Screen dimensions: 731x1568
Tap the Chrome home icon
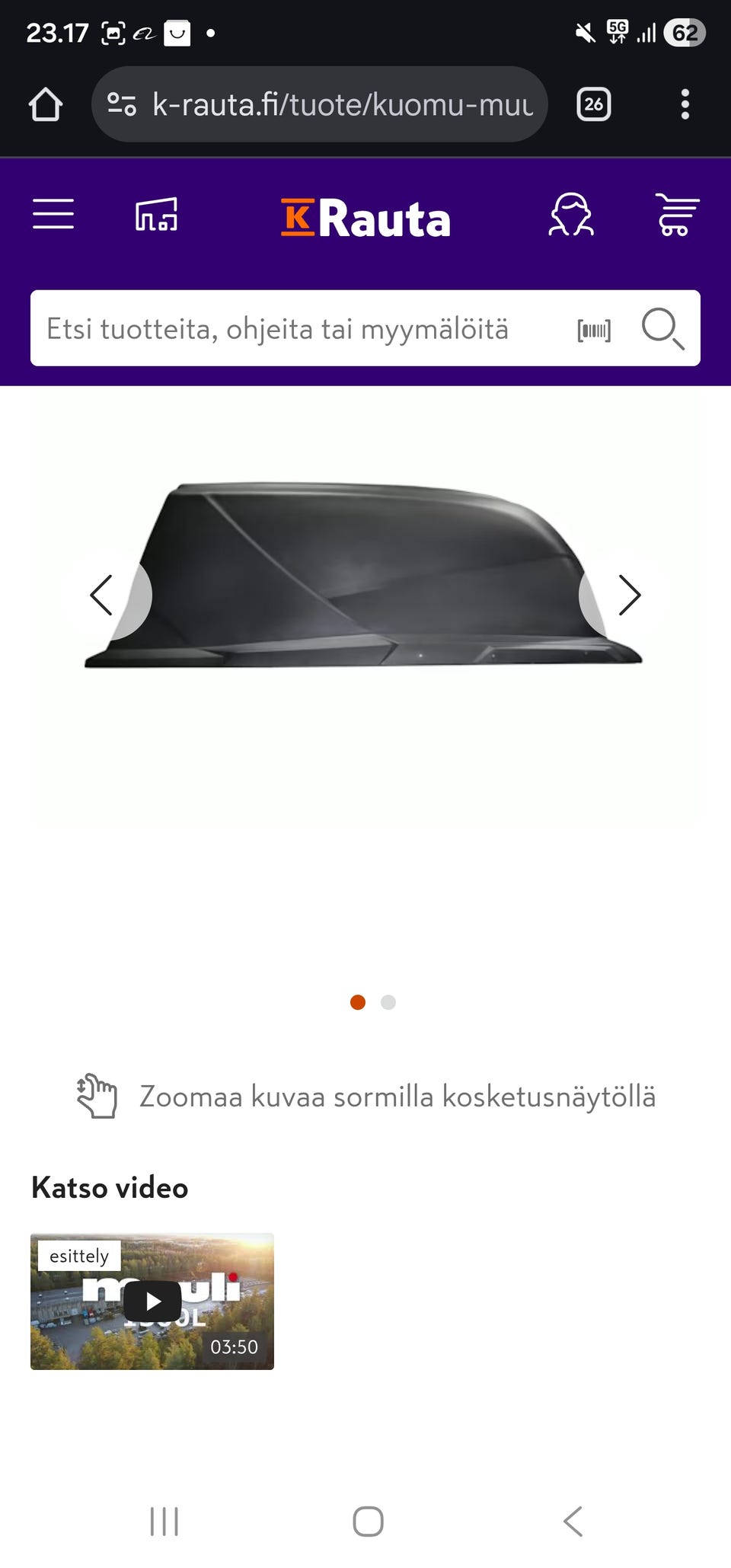point(47,105)
